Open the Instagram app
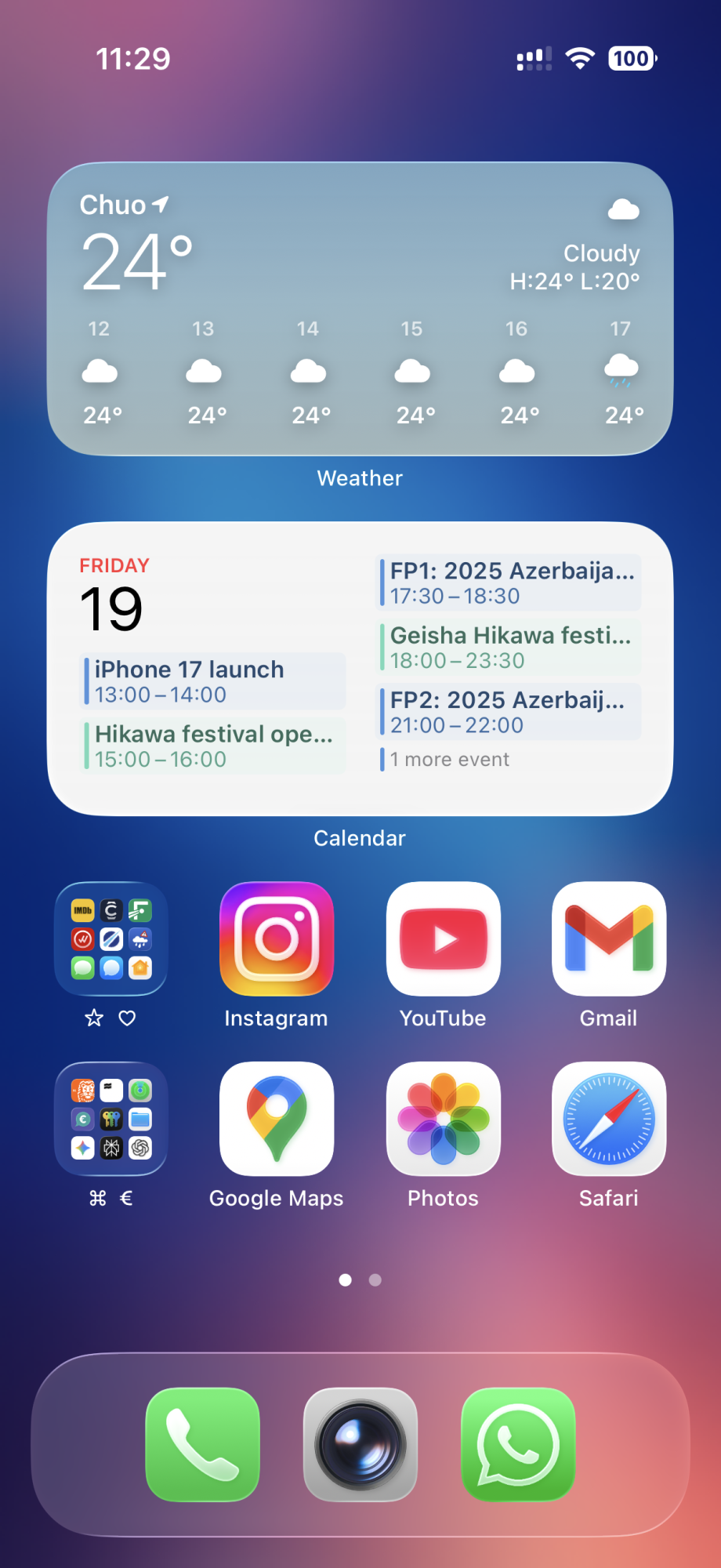The height and width of the screenshot is (1568, 721). pos(277,938)
